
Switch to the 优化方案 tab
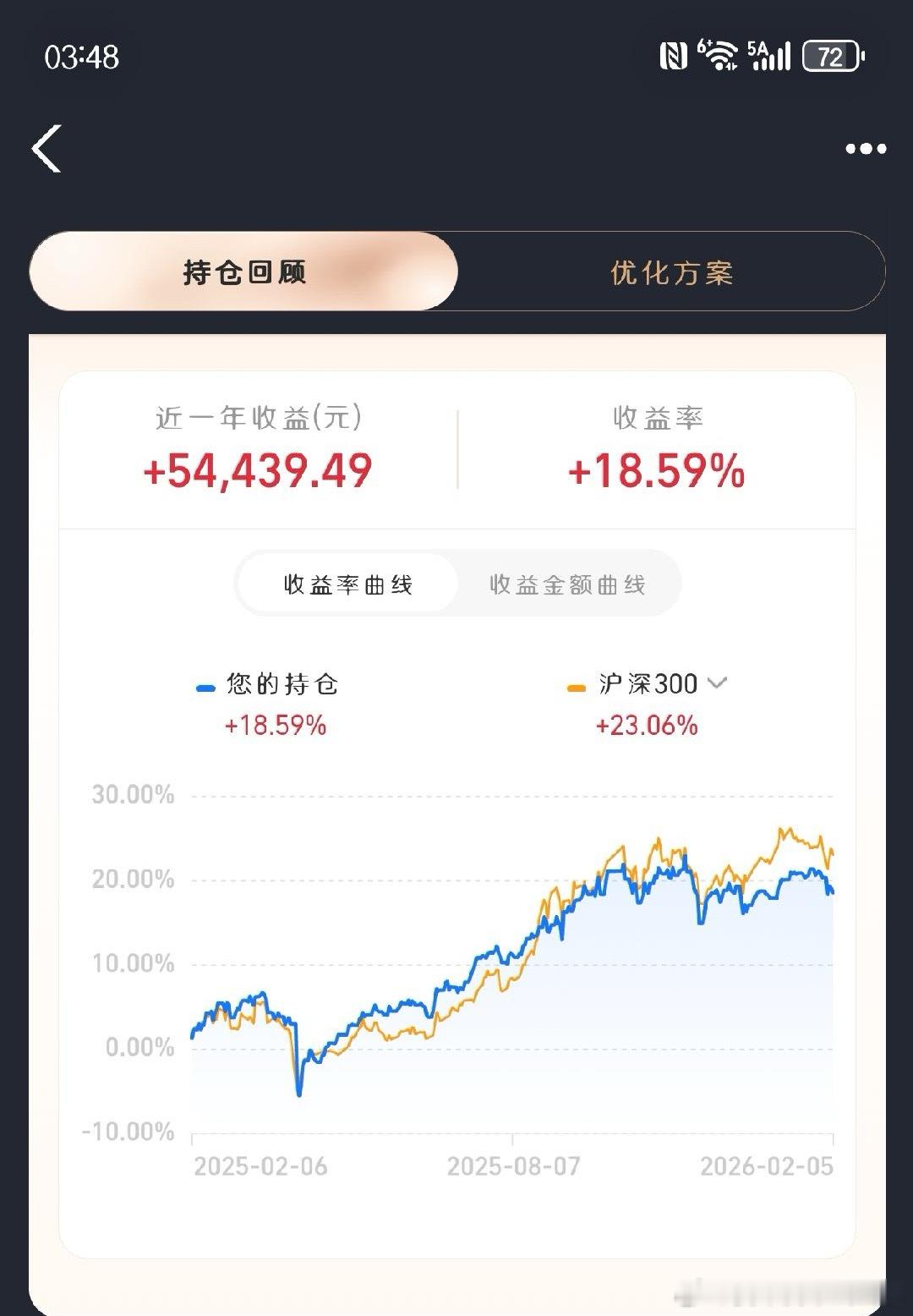[x=670, y=272]
